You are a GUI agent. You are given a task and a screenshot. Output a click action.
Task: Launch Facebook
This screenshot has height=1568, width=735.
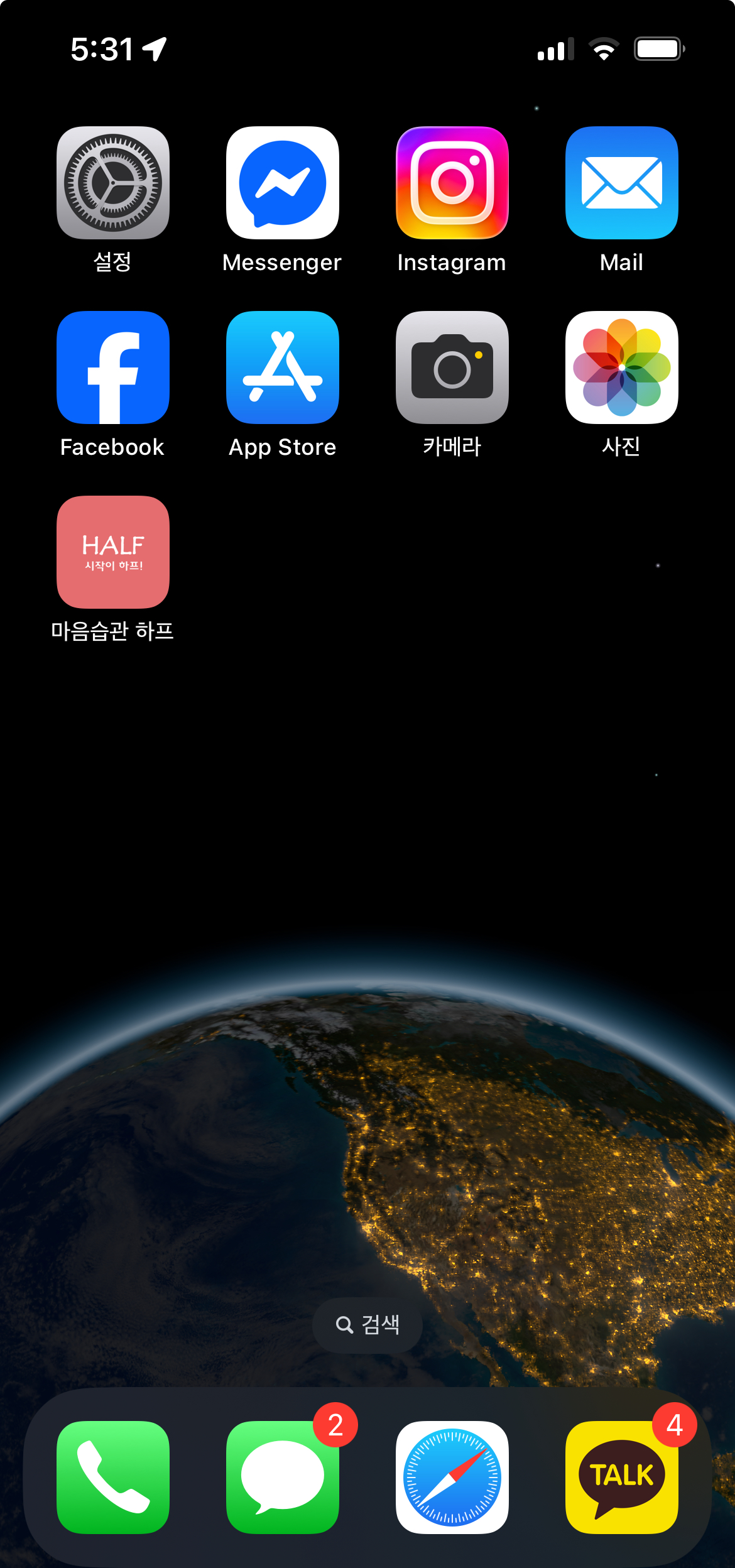tap(113, 367)
